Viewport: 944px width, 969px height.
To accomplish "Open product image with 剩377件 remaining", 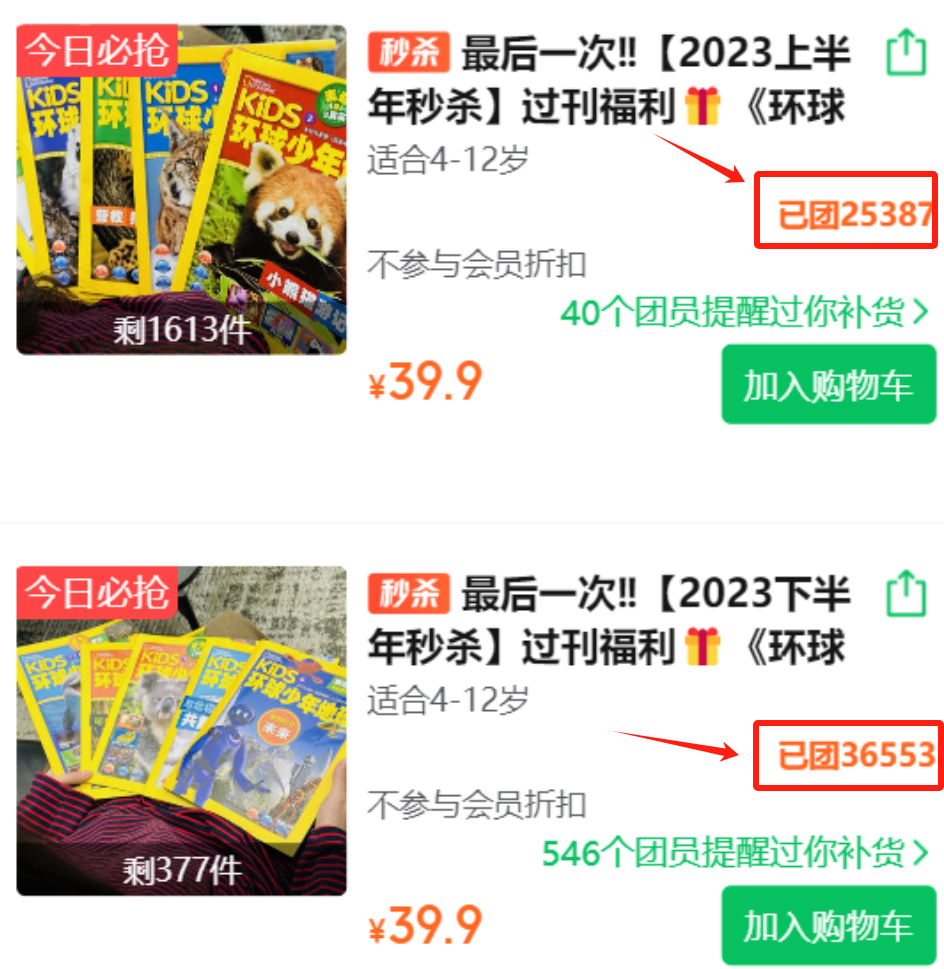I will (x=182, y=730).
